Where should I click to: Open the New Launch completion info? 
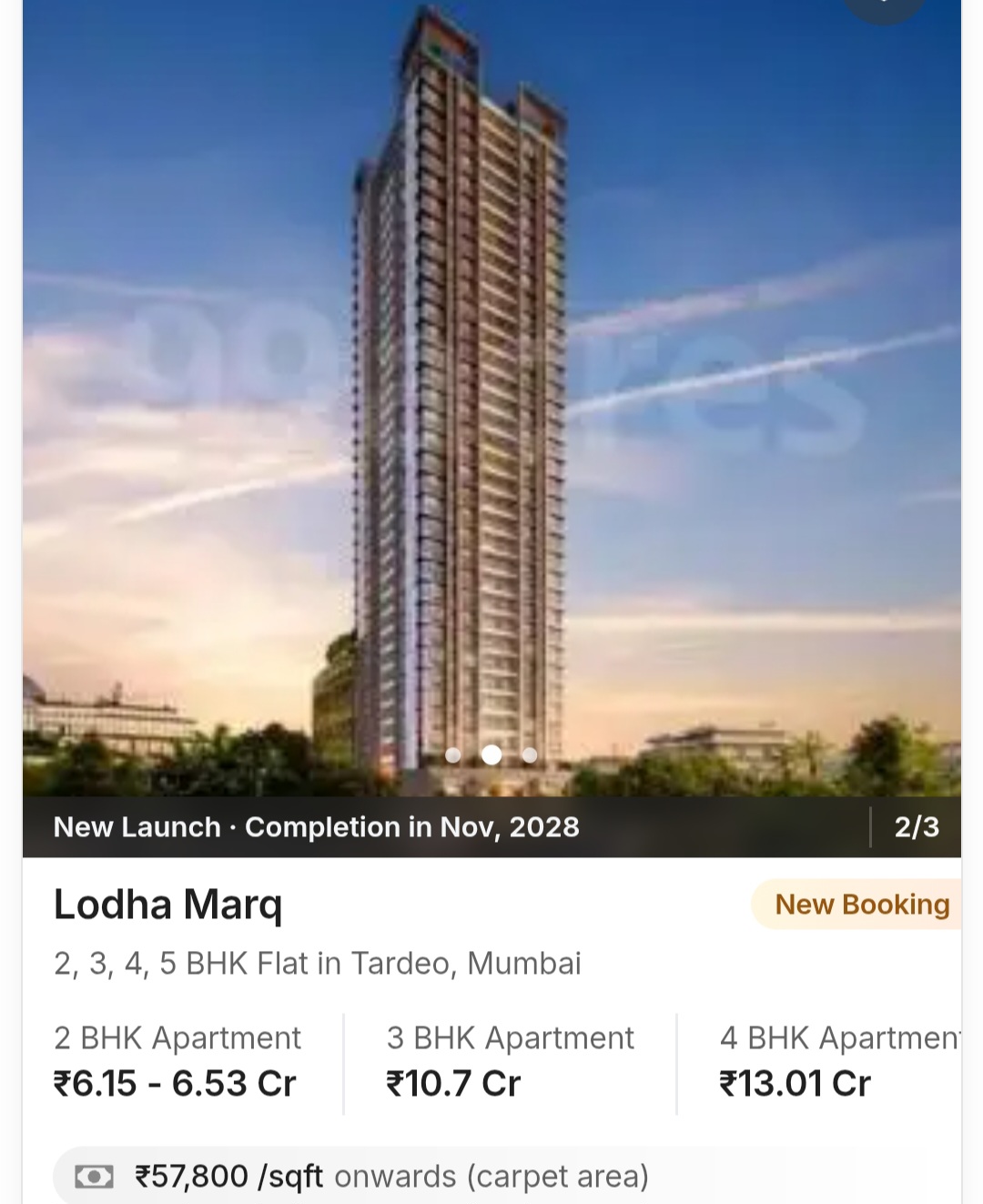coord(316,827)
